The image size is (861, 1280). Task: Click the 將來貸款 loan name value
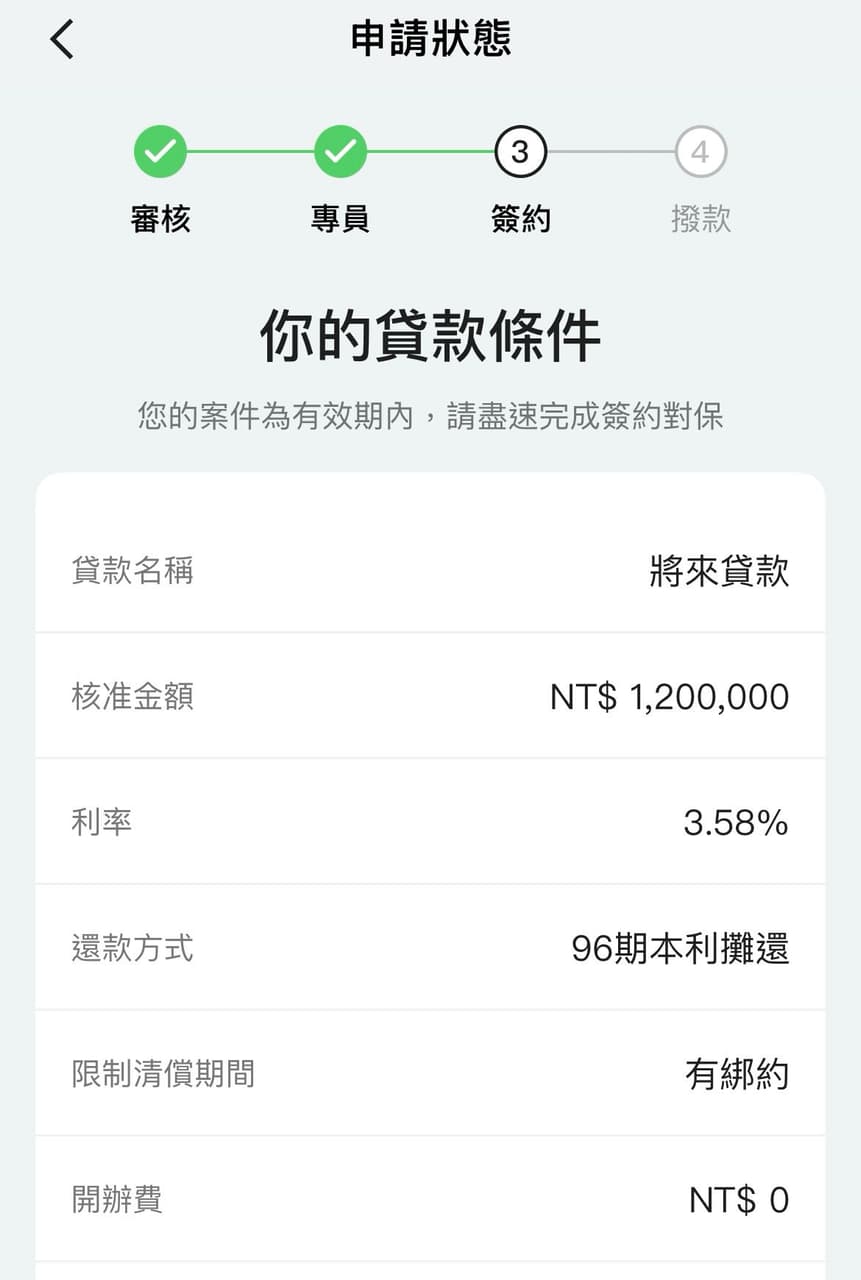(719, 570)
